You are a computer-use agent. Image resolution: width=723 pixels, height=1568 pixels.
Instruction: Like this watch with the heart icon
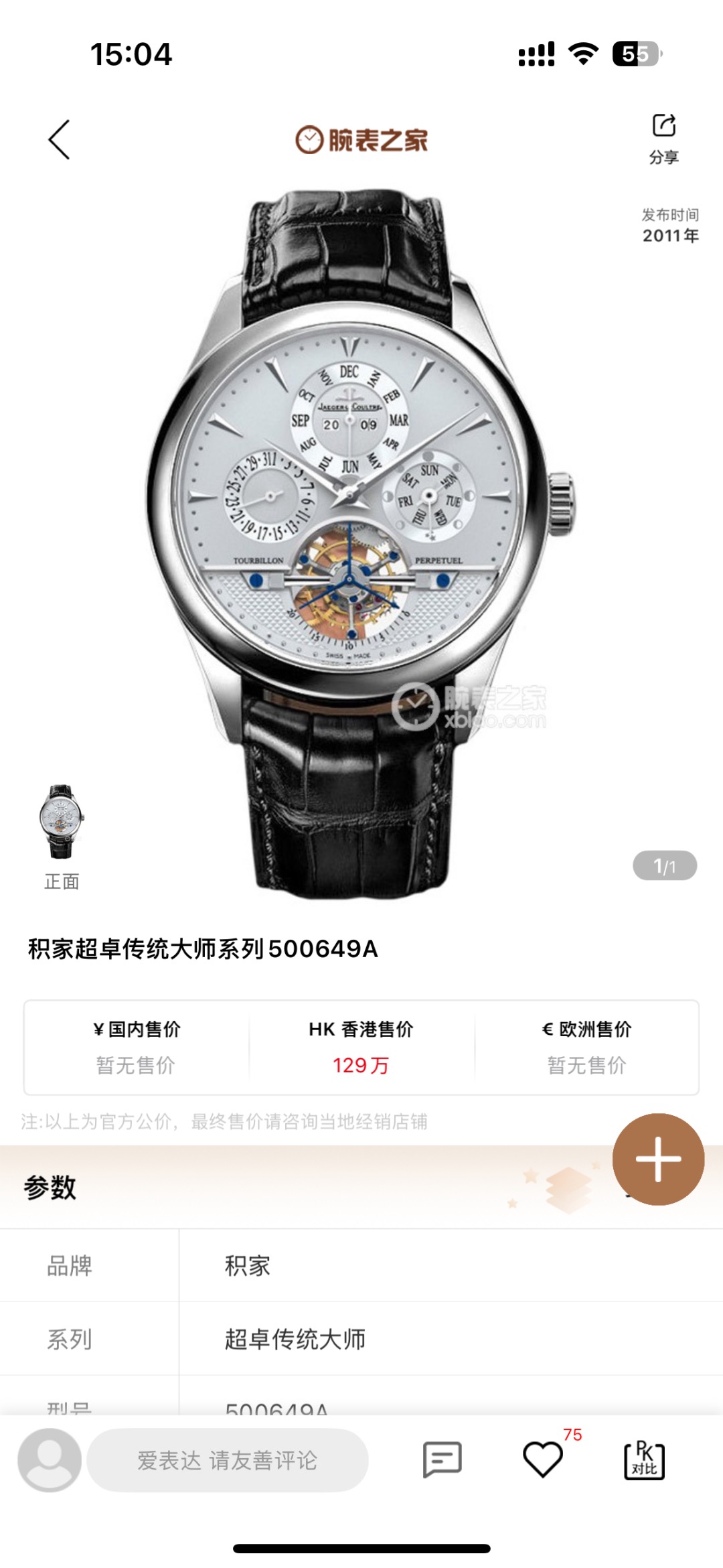coord(542,1459)
